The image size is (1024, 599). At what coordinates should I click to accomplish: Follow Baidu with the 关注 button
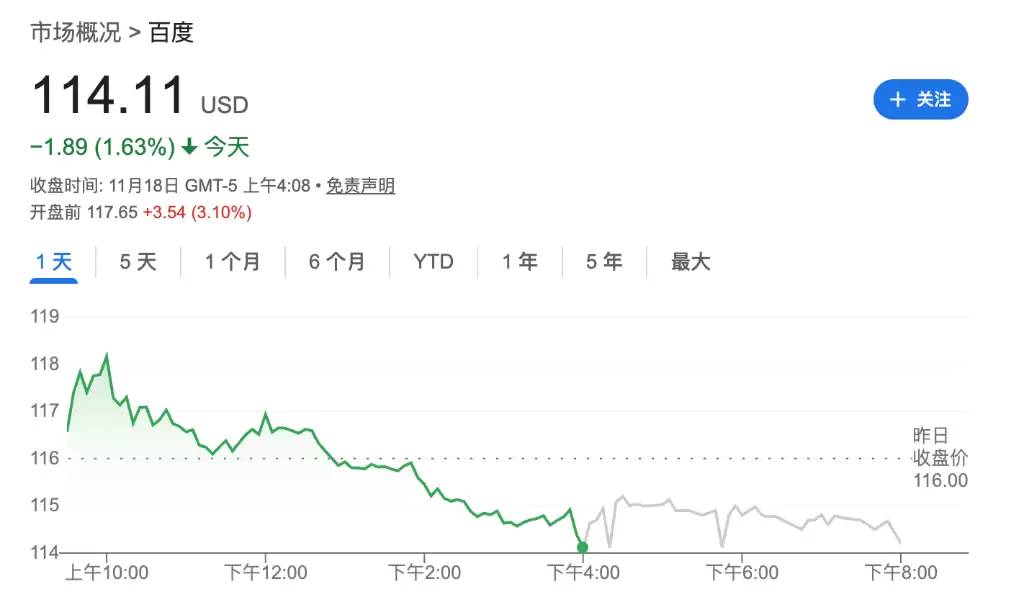(920, 99)
